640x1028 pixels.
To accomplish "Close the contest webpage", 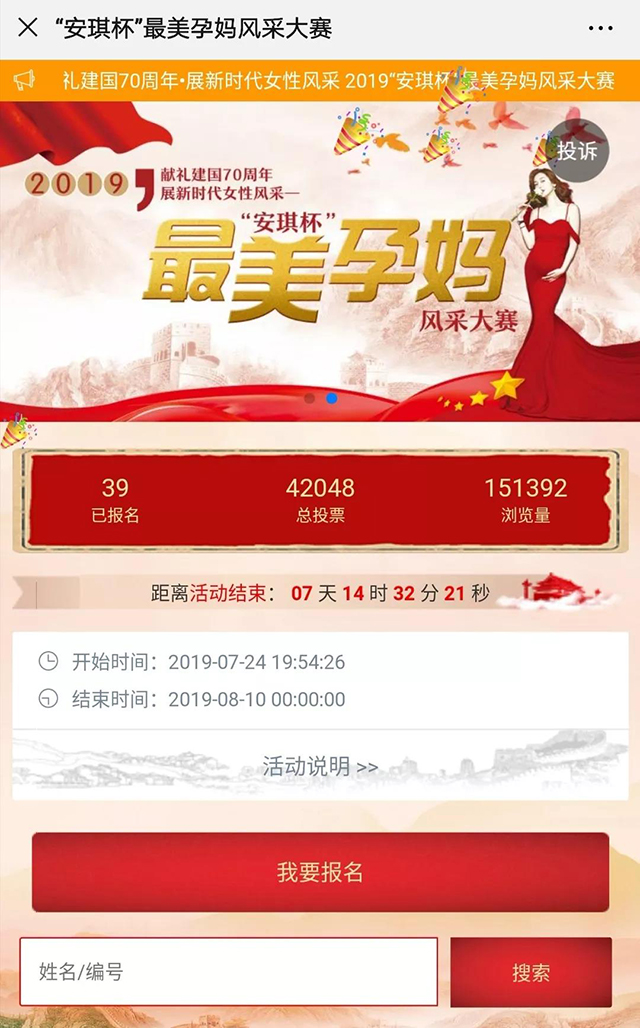I will 28,27.
